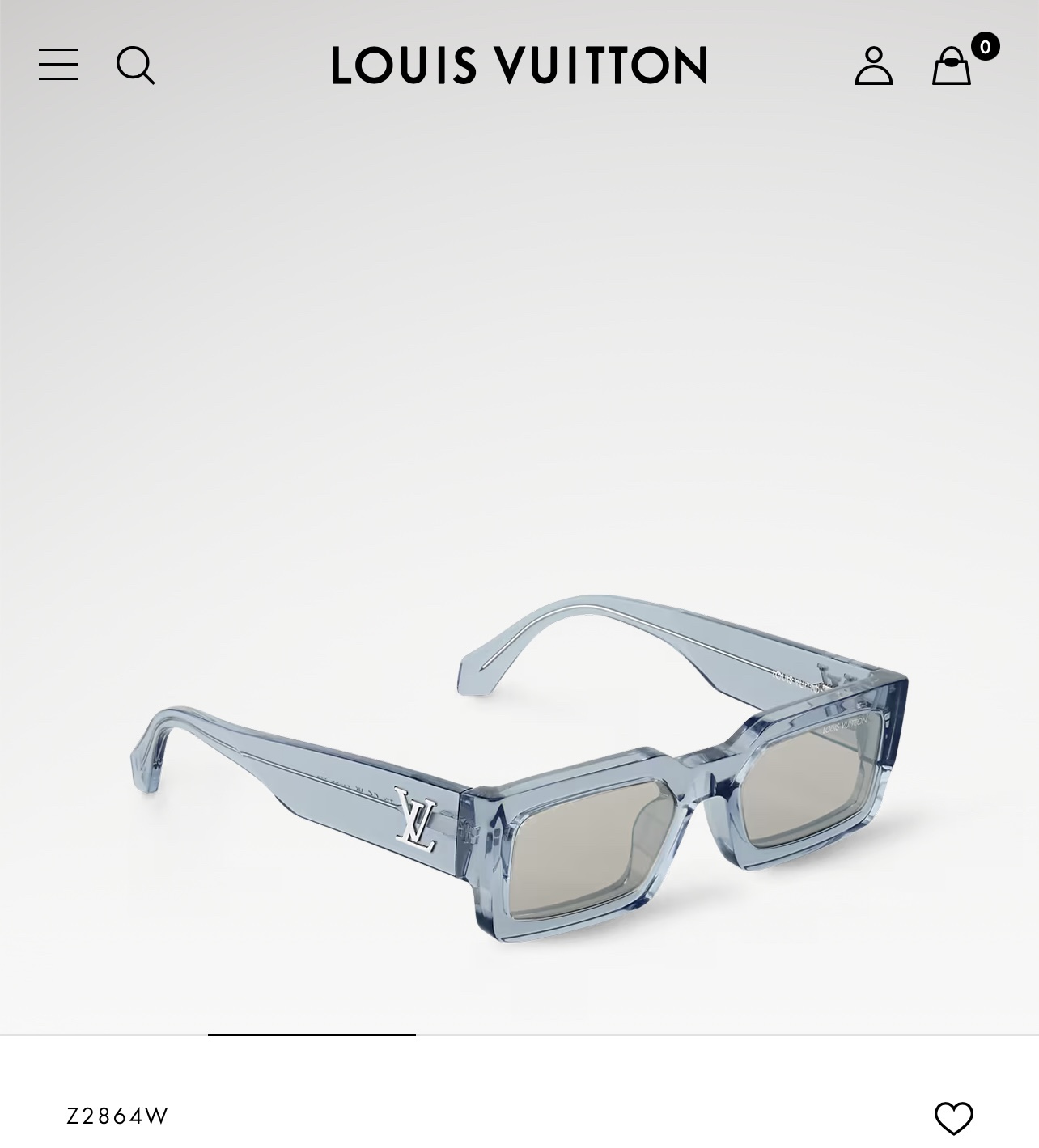Add sunglasses Z2864W to wishlist
Screen dimensions: 1039x1148
[x=953, y=1118]
